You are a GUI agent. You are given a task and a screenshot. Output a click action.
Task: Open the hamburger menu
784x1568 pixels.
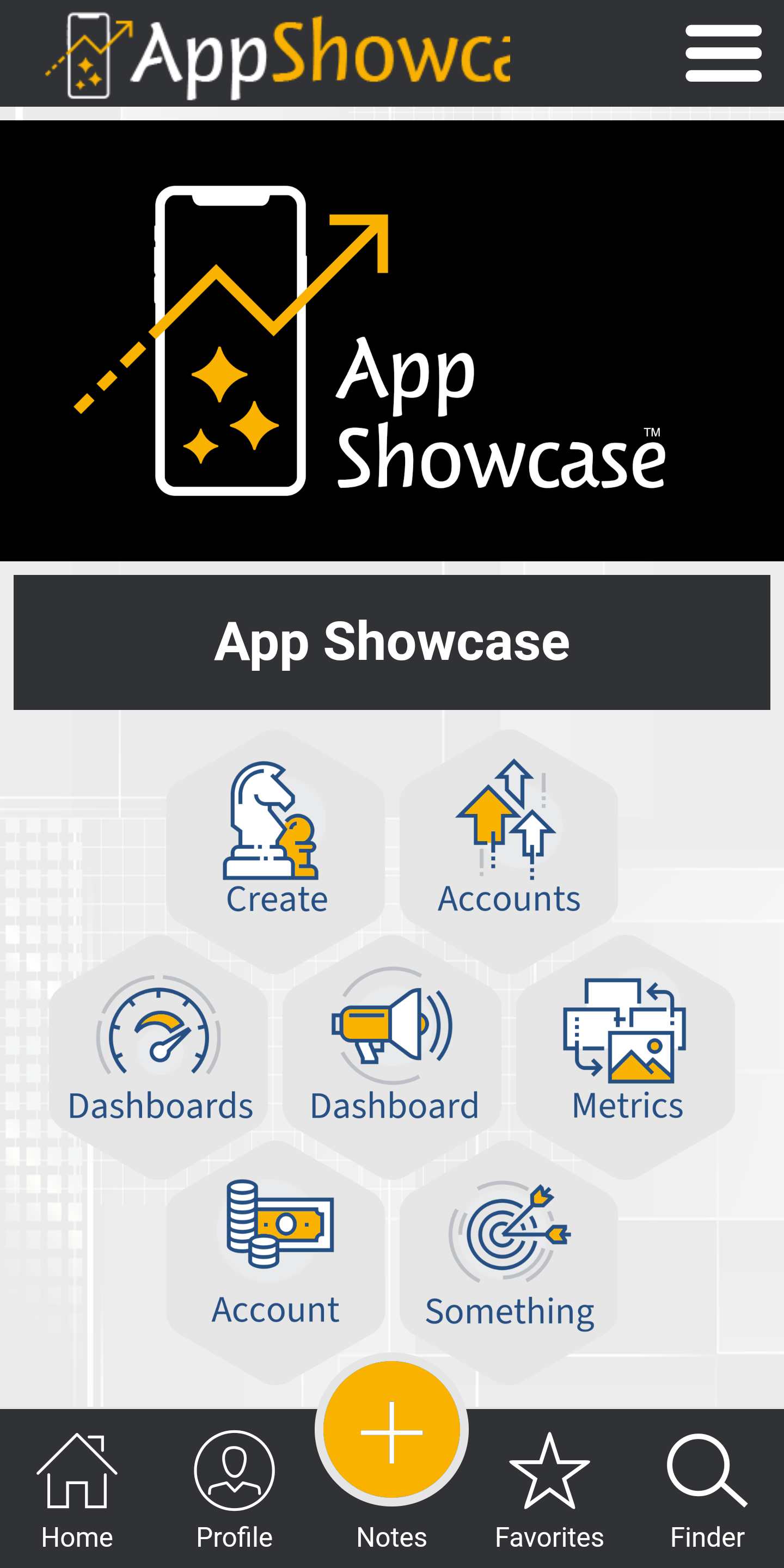coord(722,53)
